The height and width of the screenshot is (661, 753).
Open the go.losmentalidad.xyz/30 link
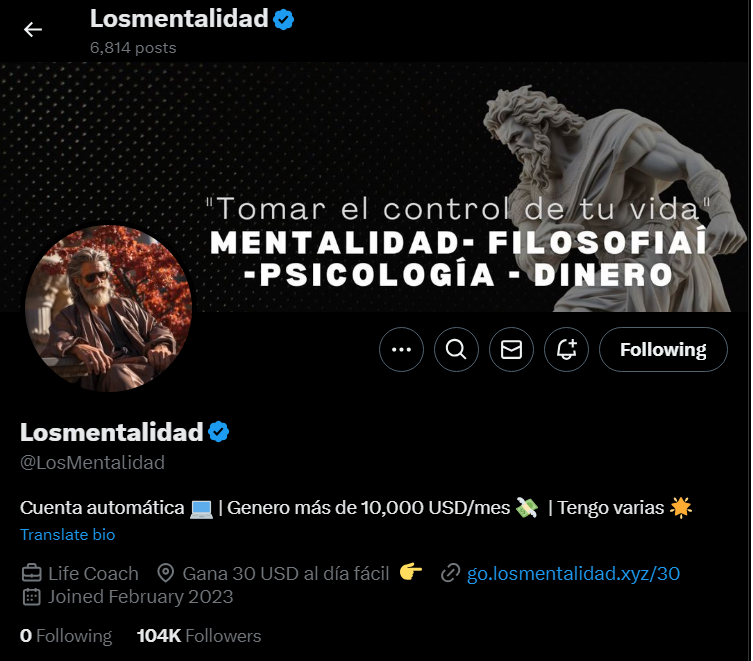click(573, 573)
